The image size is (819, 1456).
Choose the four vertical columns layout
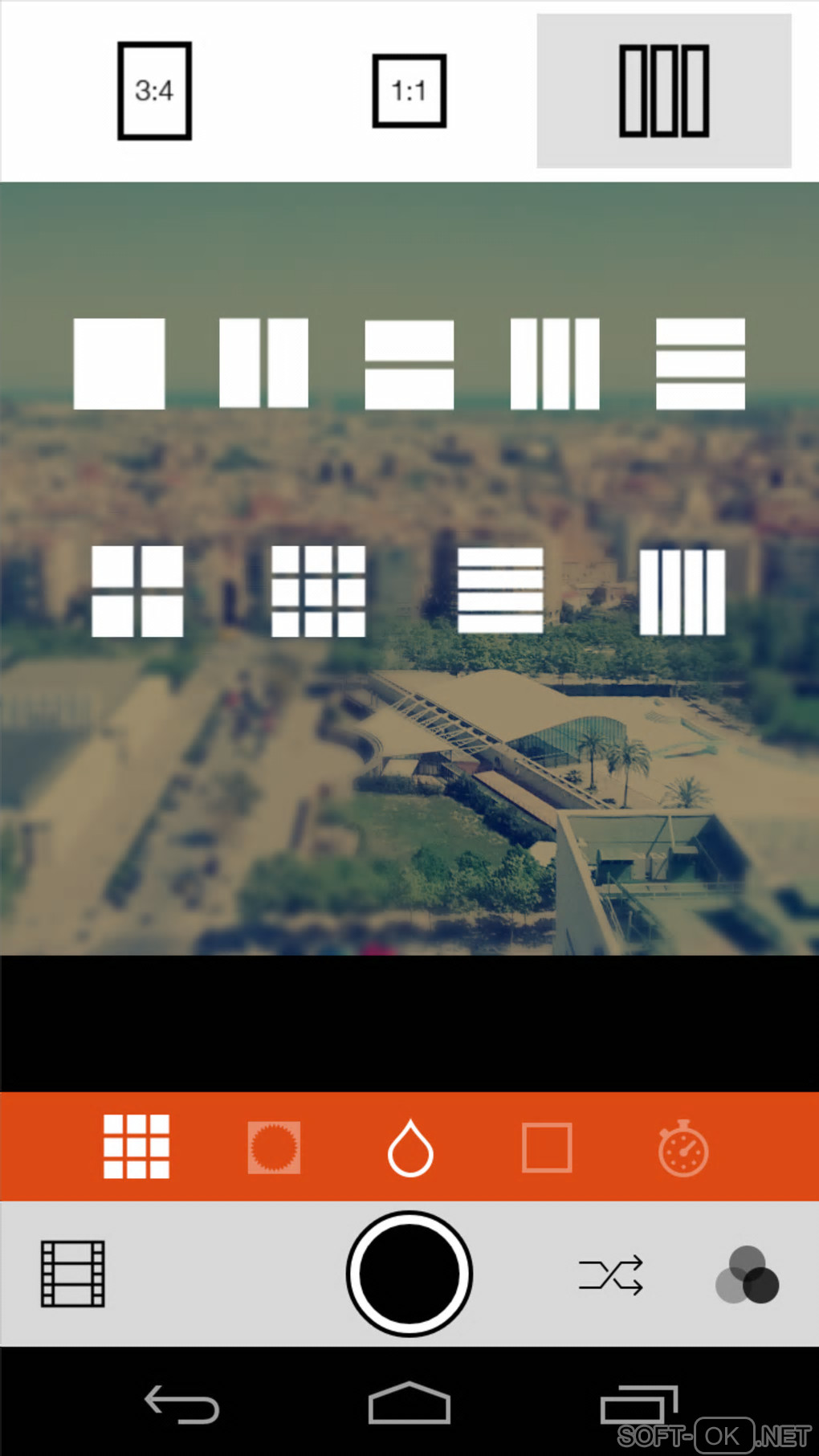click(x=682, y=591)
